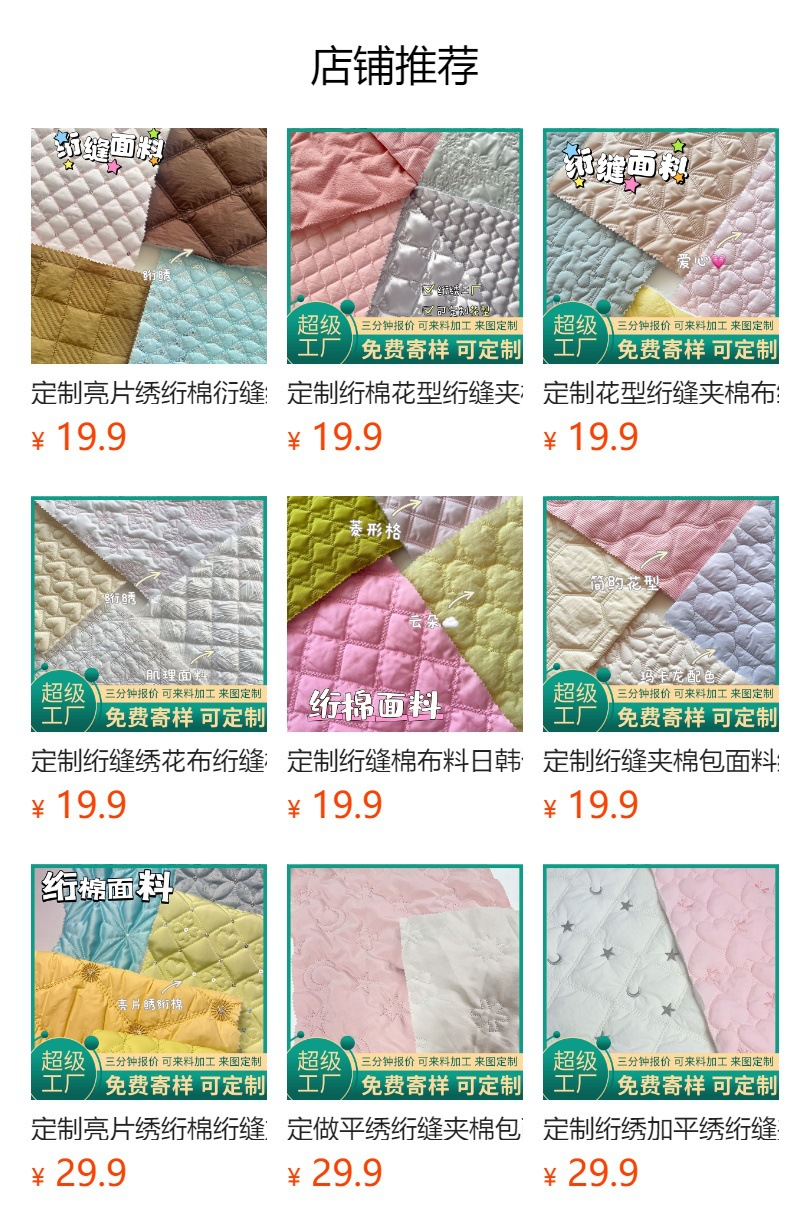This screenshot has width=790, height=1232.
Task: Open the 定做平绣绗缝夹棉包 product card
Action: tap(404, 982)
